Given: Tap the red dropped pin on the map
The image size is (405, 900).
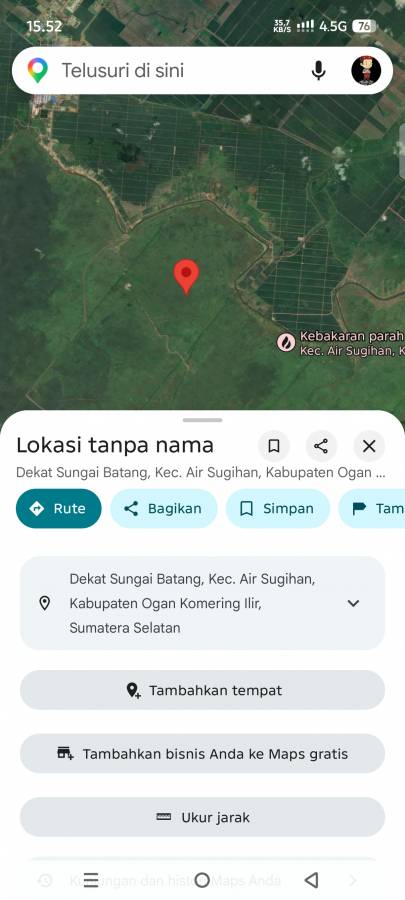Looking at the screenshot, I should pos(186,277).
